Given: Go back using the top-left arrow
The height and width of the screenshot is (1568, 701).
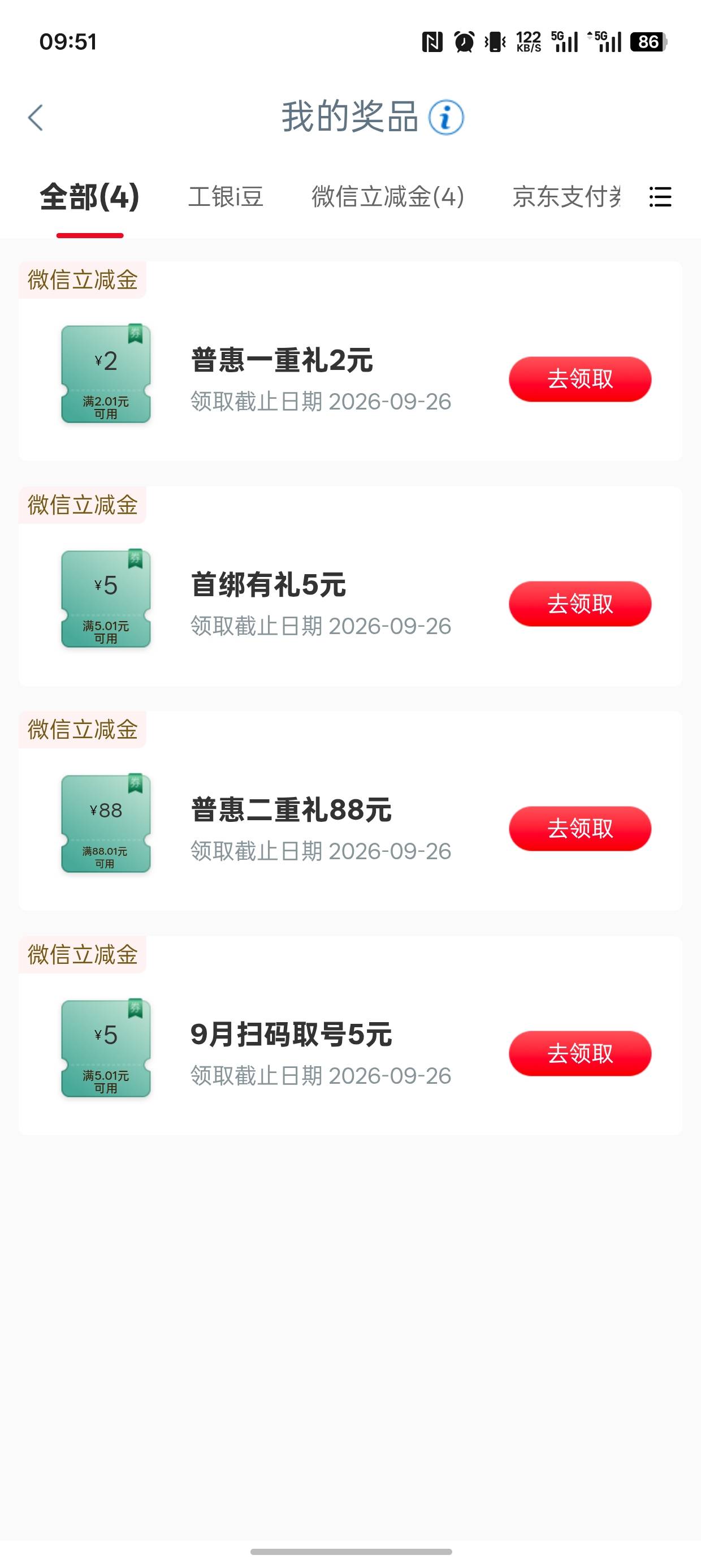Looking at the screenshot, I should pos(35,118).
